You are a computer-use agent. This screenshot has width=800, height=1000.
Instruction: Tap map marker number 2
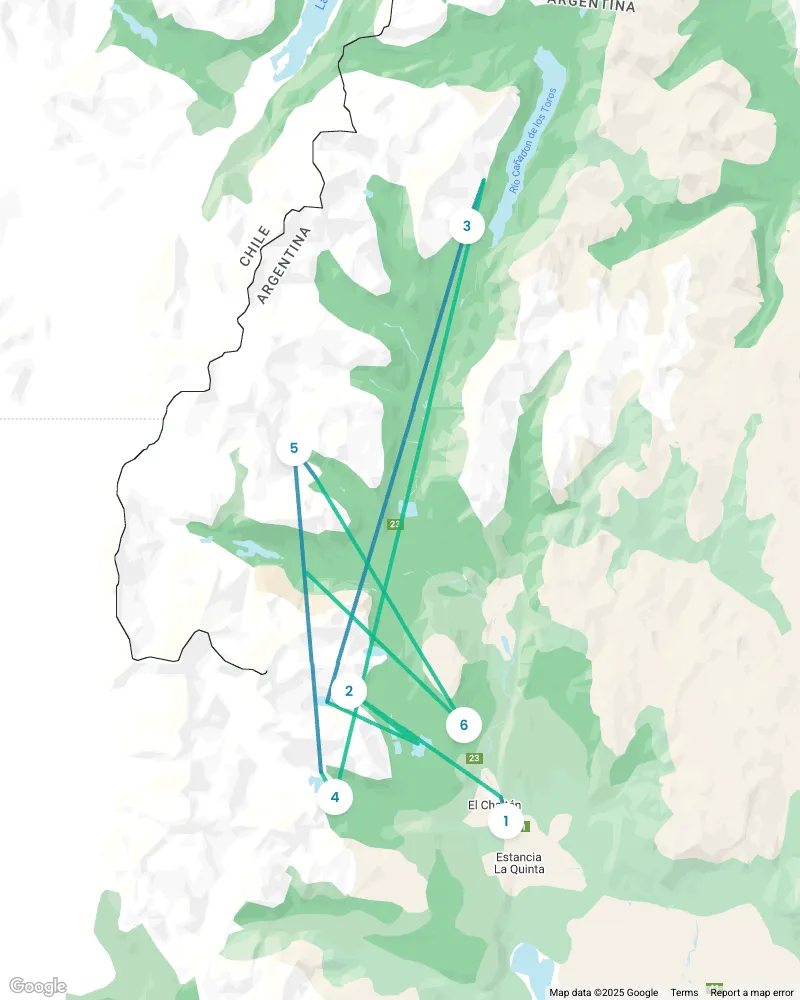(349, 691)
